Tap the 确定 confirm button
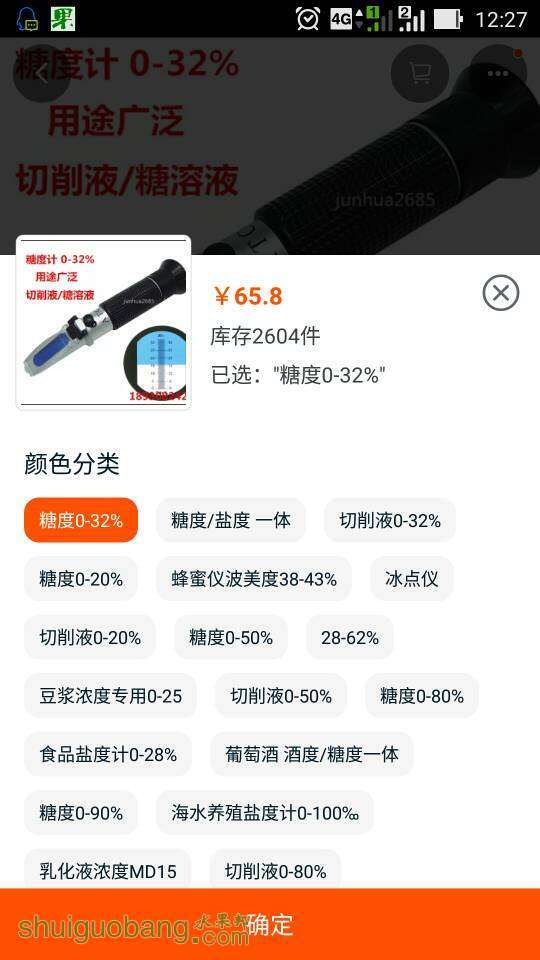This screenshot has width=540, height=960. pyautogui.click(x=270, y=924)
